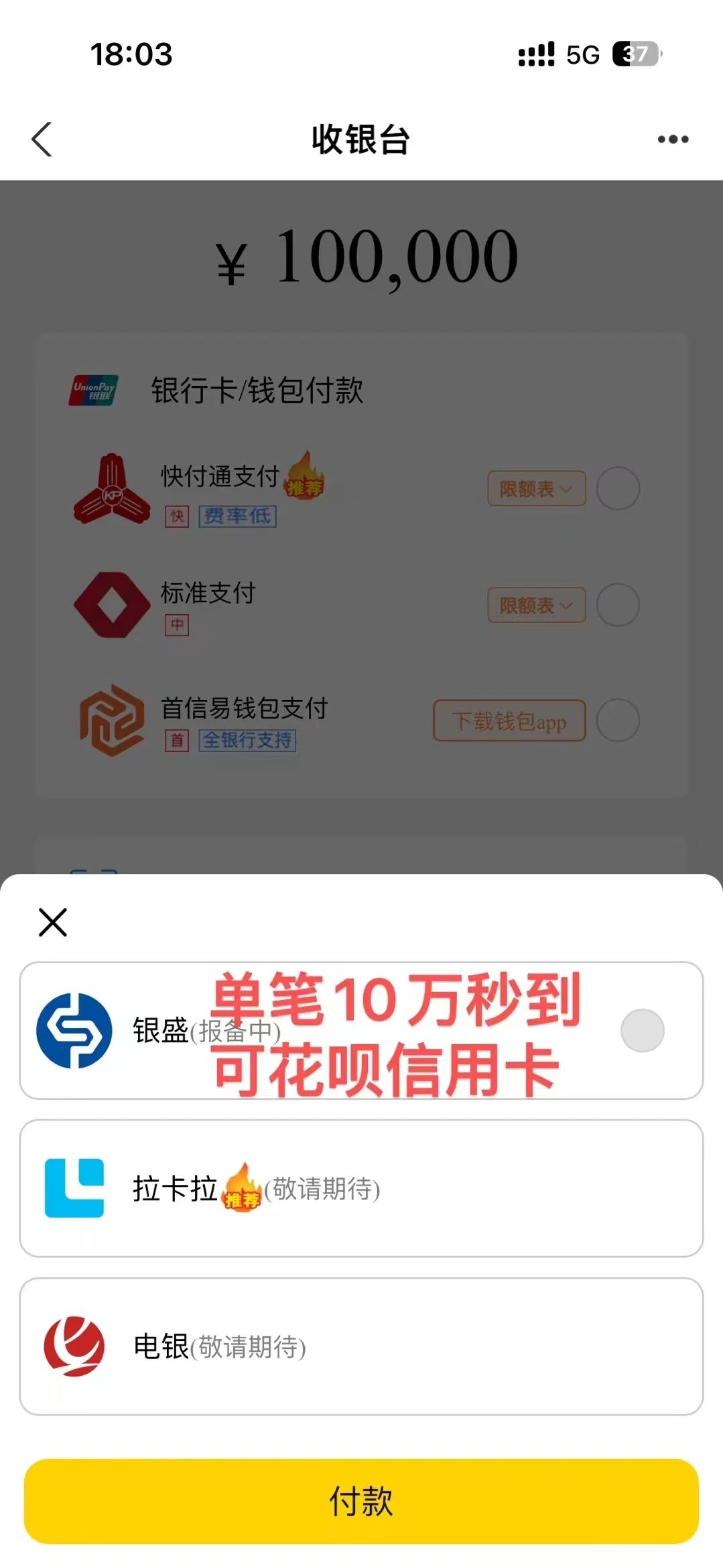This screenshot has width=723, height=1568.
Task: Go back from the 收银台 page
Action: [42, 139]
